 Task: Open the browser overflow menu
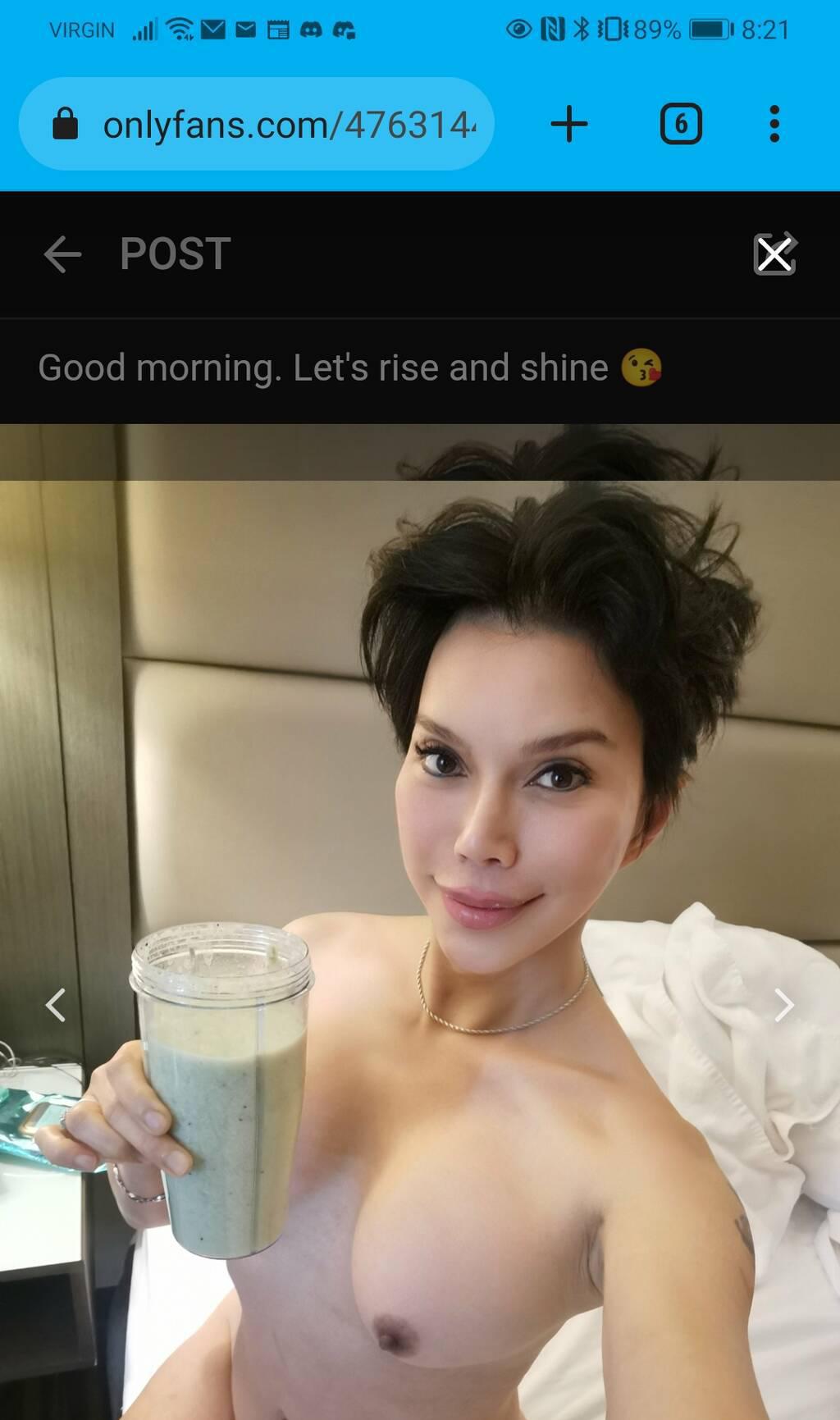[x=774, y=125]
